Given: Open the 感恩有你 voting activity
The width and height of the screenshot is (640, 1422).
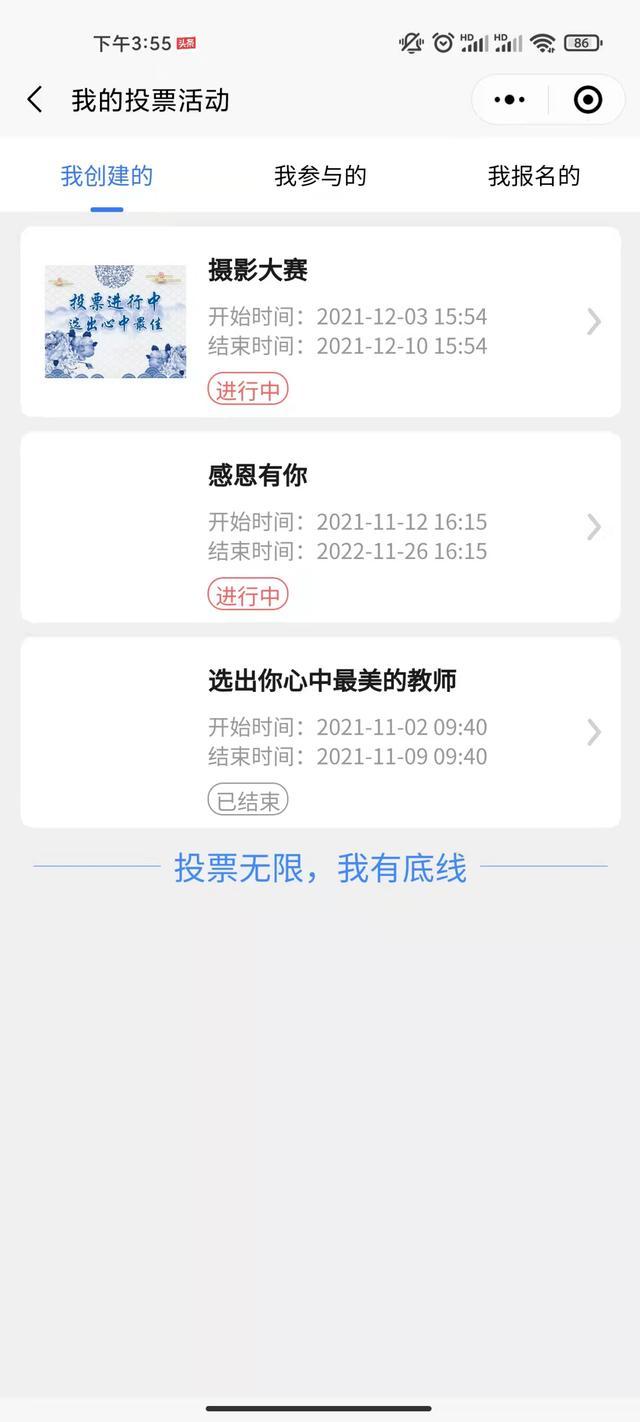Looking at the screenshot, I should tap(320, 527).
